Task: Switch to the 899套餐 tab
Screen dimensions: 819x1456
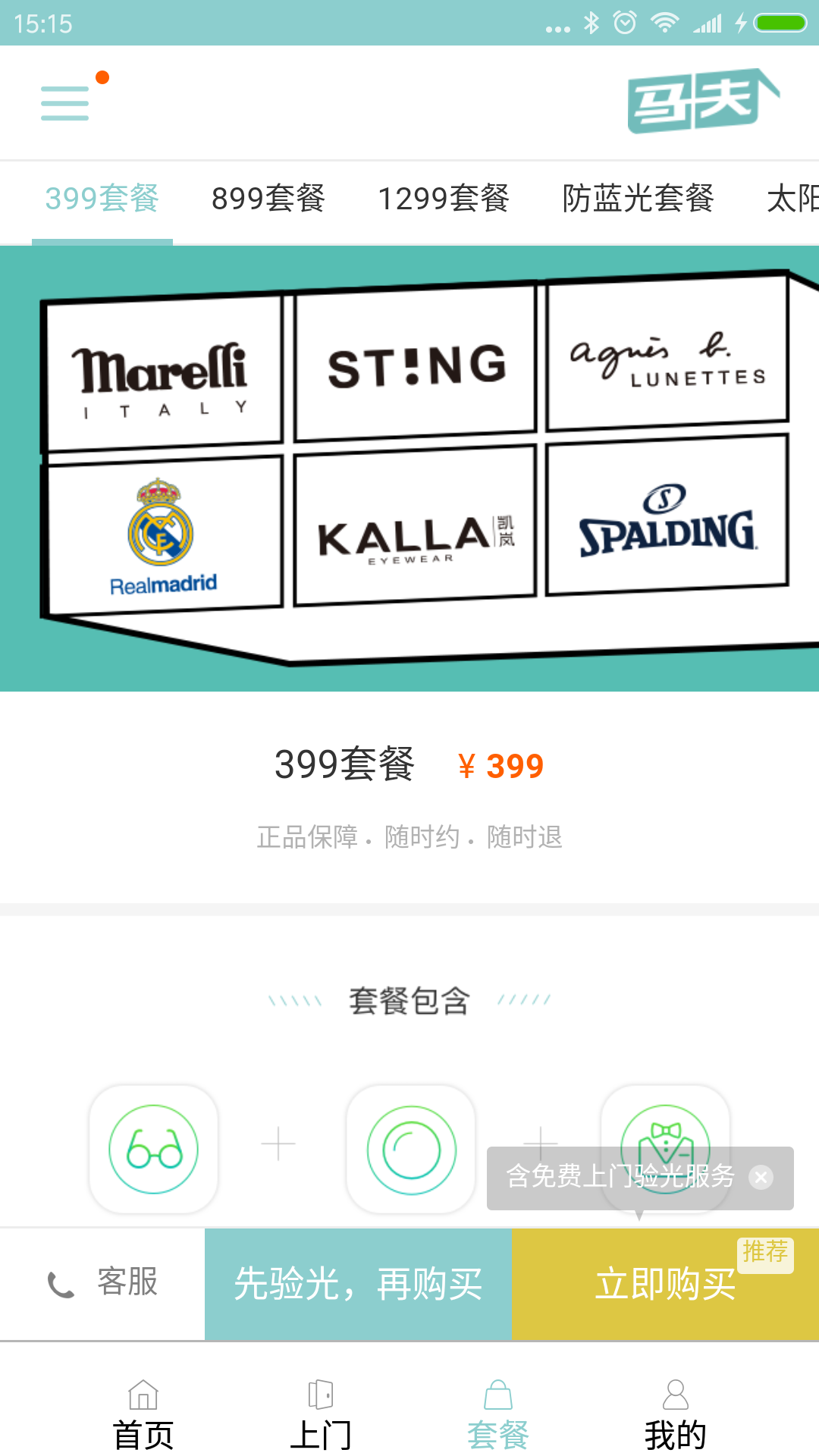Action: click(x=268, y=199)
